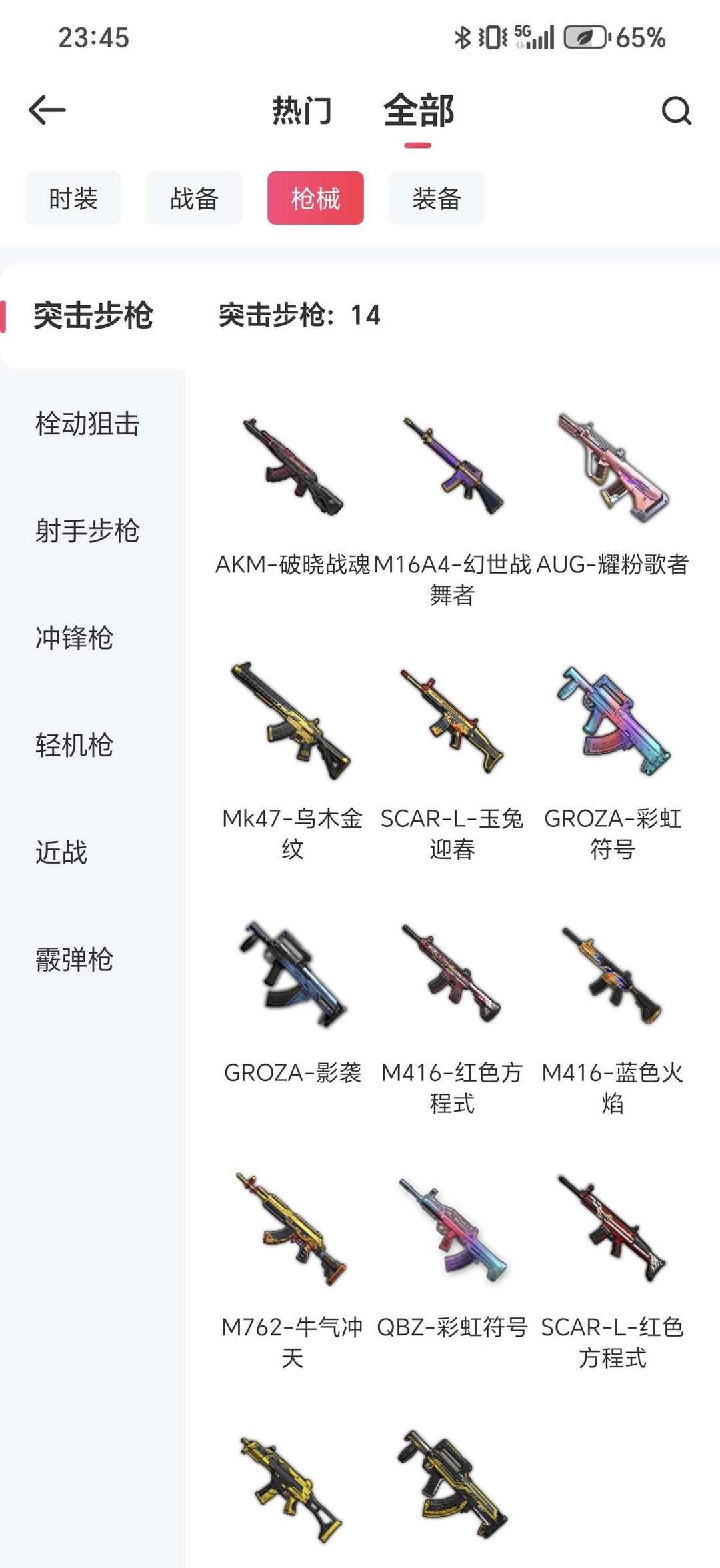Show the 冲锋枪 weapon list
This screenshot has height=1568, width=720.
(x=74, y=638)
